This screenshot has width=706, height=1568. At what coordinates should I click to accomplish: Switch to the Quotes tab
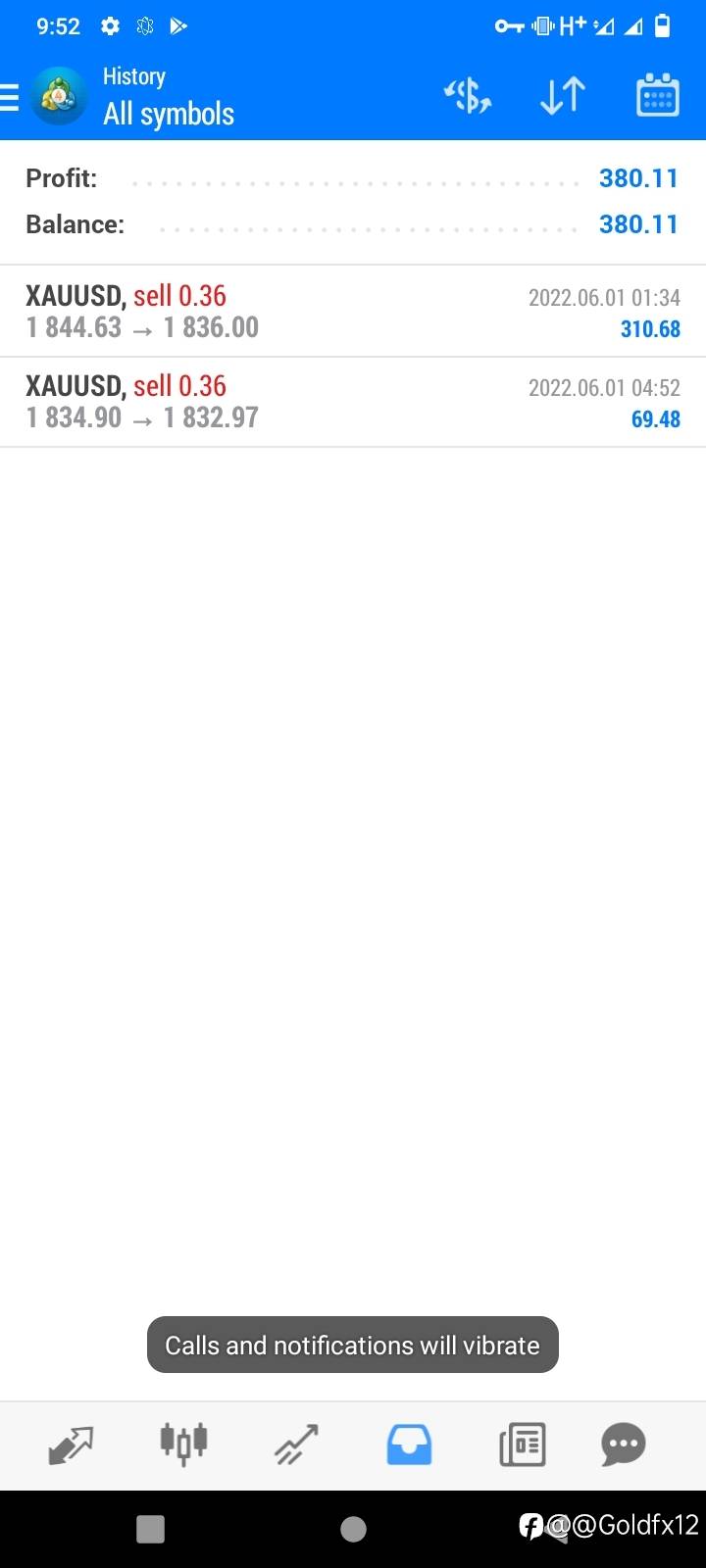coord(71,1445)
